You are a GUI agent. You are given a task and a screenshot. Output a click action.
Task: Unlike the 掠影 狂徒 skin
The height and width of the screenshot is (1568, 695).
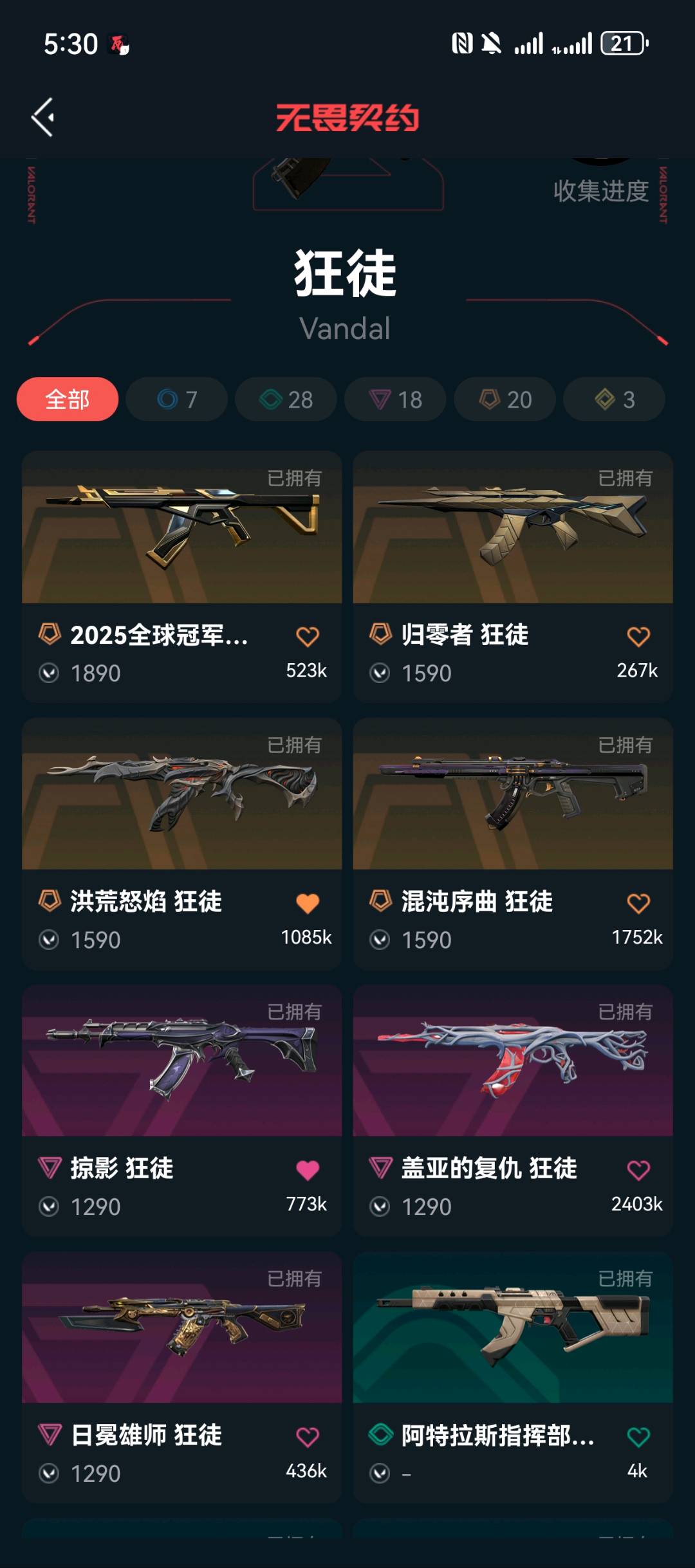coord(308,1170)
